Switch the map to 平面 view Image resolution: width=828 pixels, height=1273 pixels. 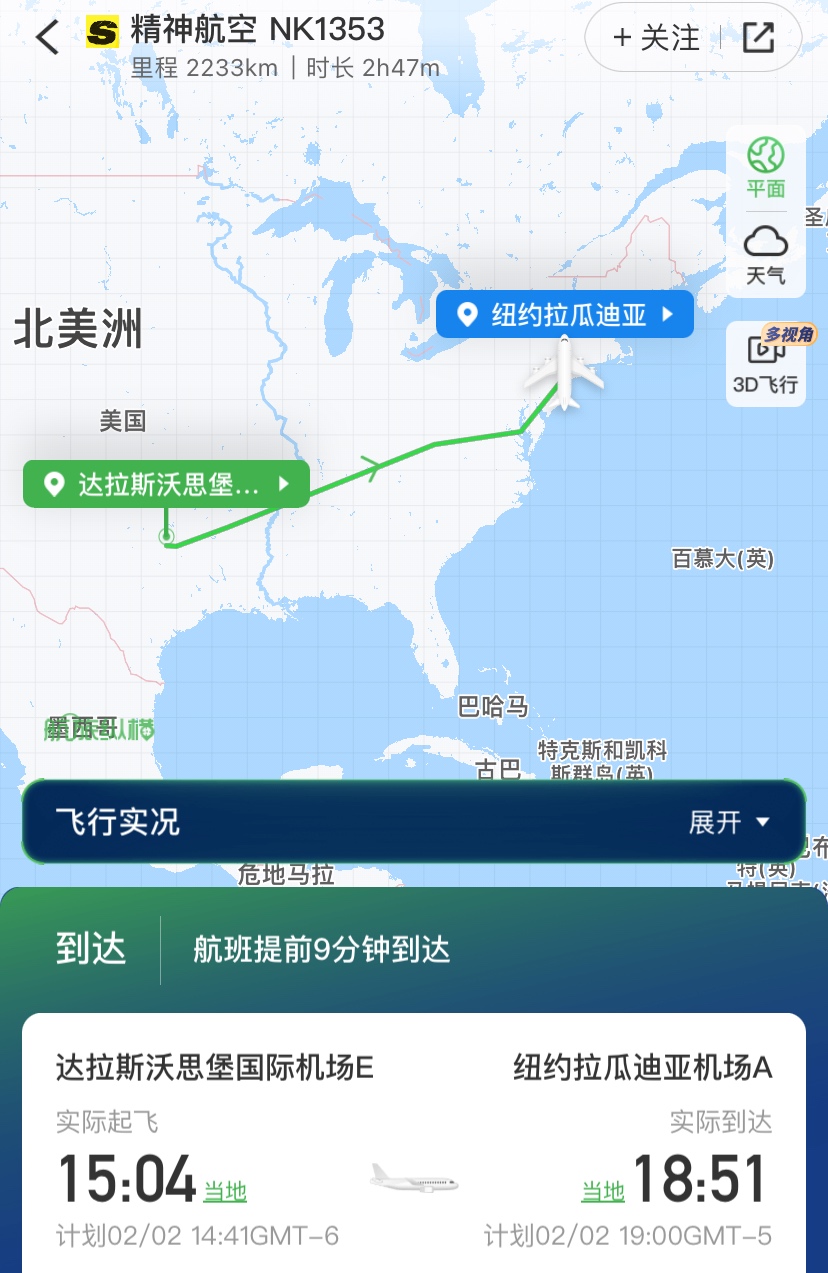765,168
